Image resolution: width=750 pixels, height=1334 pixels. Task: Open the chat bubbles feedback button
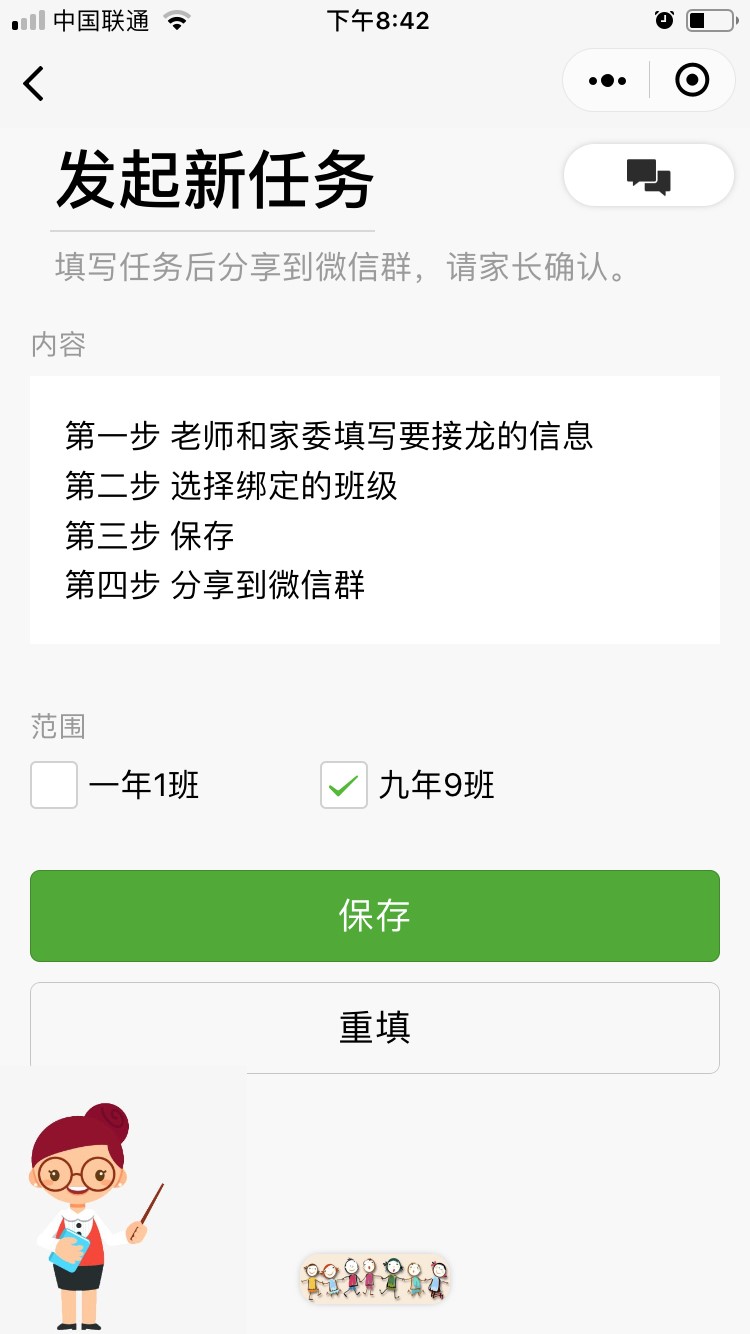pos(649,176)
